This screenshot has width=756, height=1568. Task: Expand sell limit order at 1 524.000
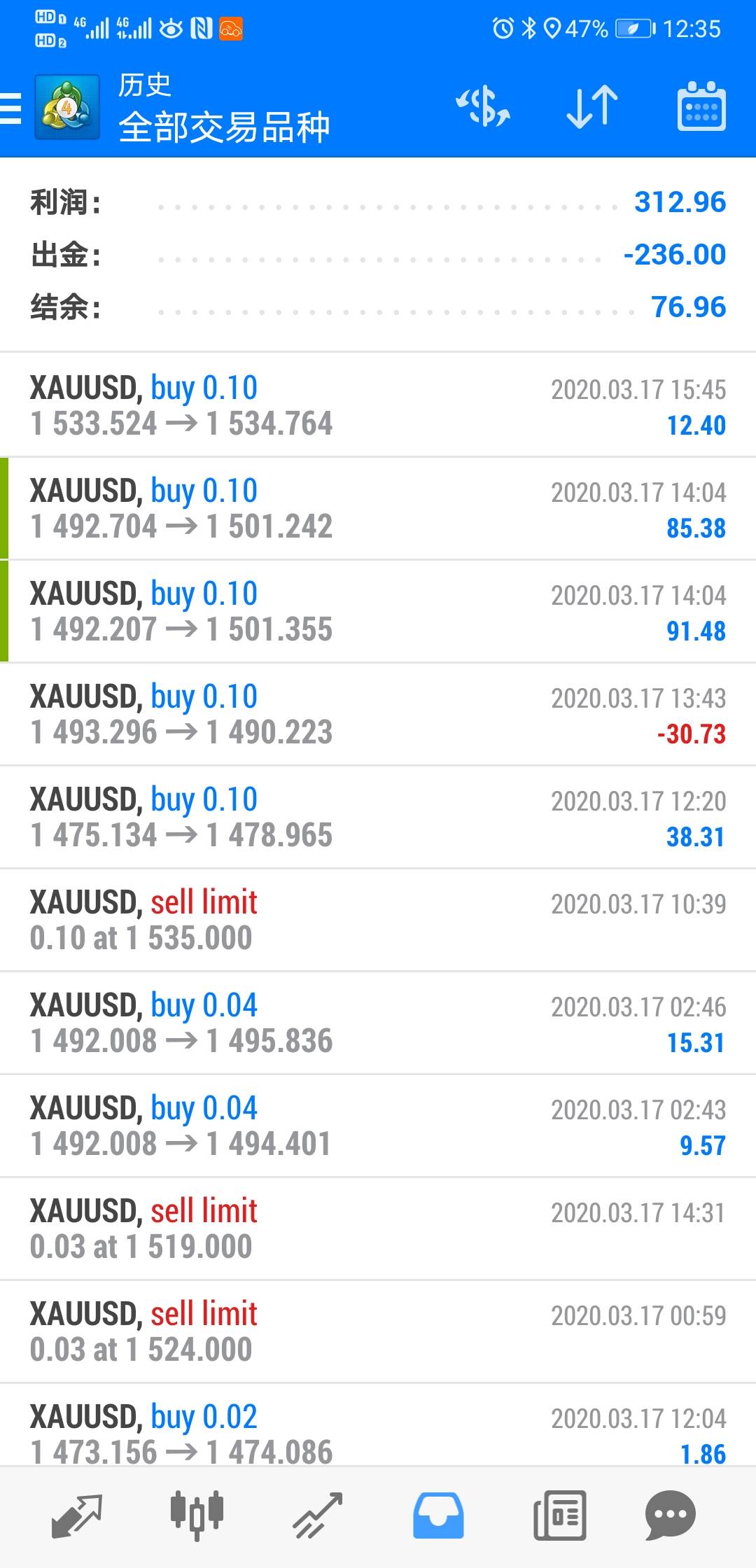pos(378,1331)
